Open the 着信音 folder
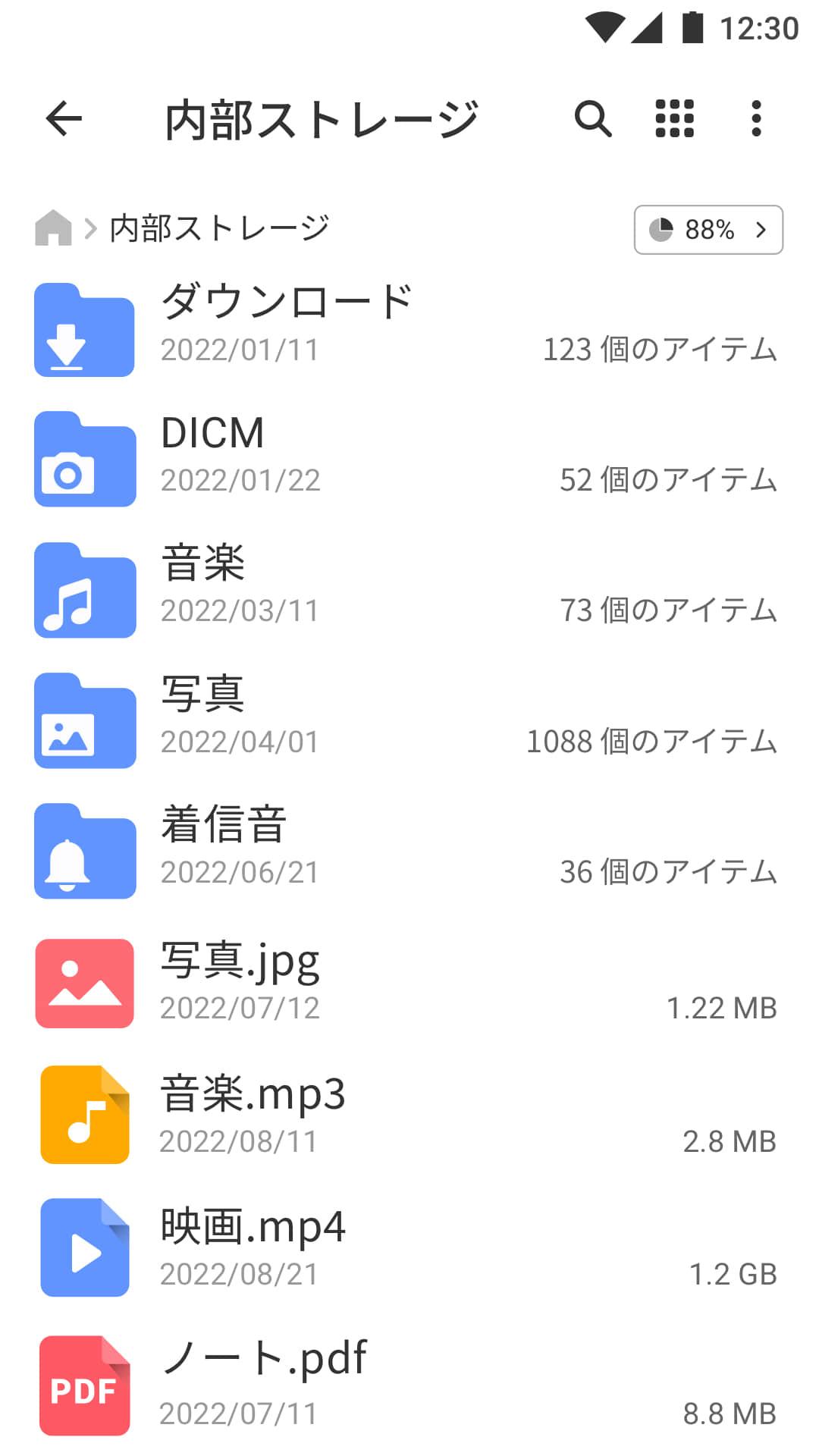This screenshot has width=819, height=1456. 409,851
